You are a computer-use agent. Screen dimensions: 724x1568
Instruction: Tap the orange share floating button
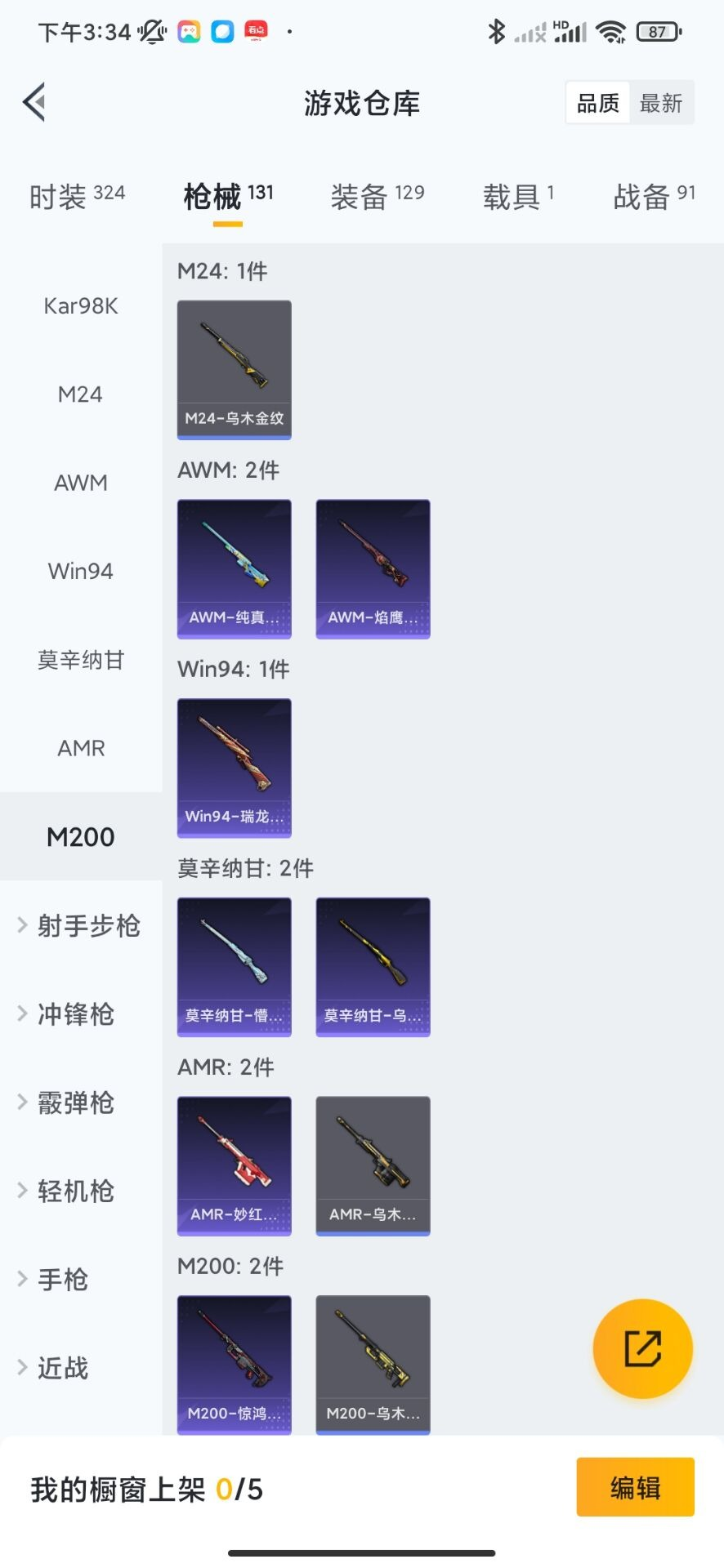642,1348
